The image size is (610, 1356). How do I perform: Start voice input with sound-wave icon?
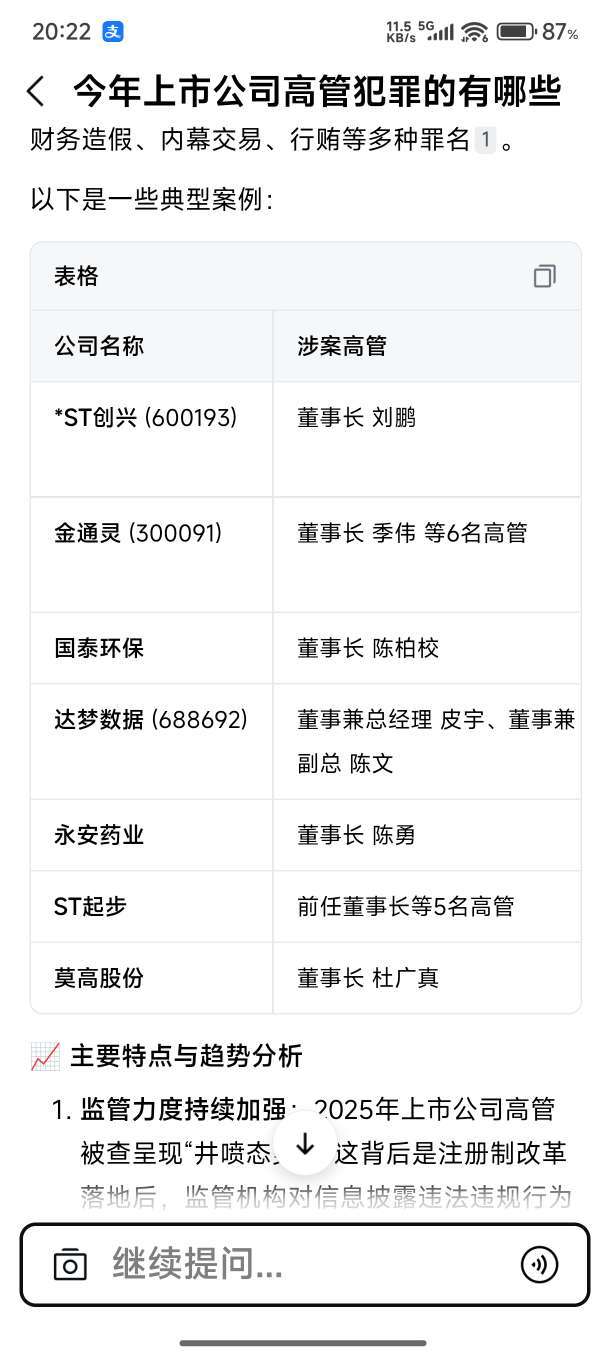[539, 1265]
